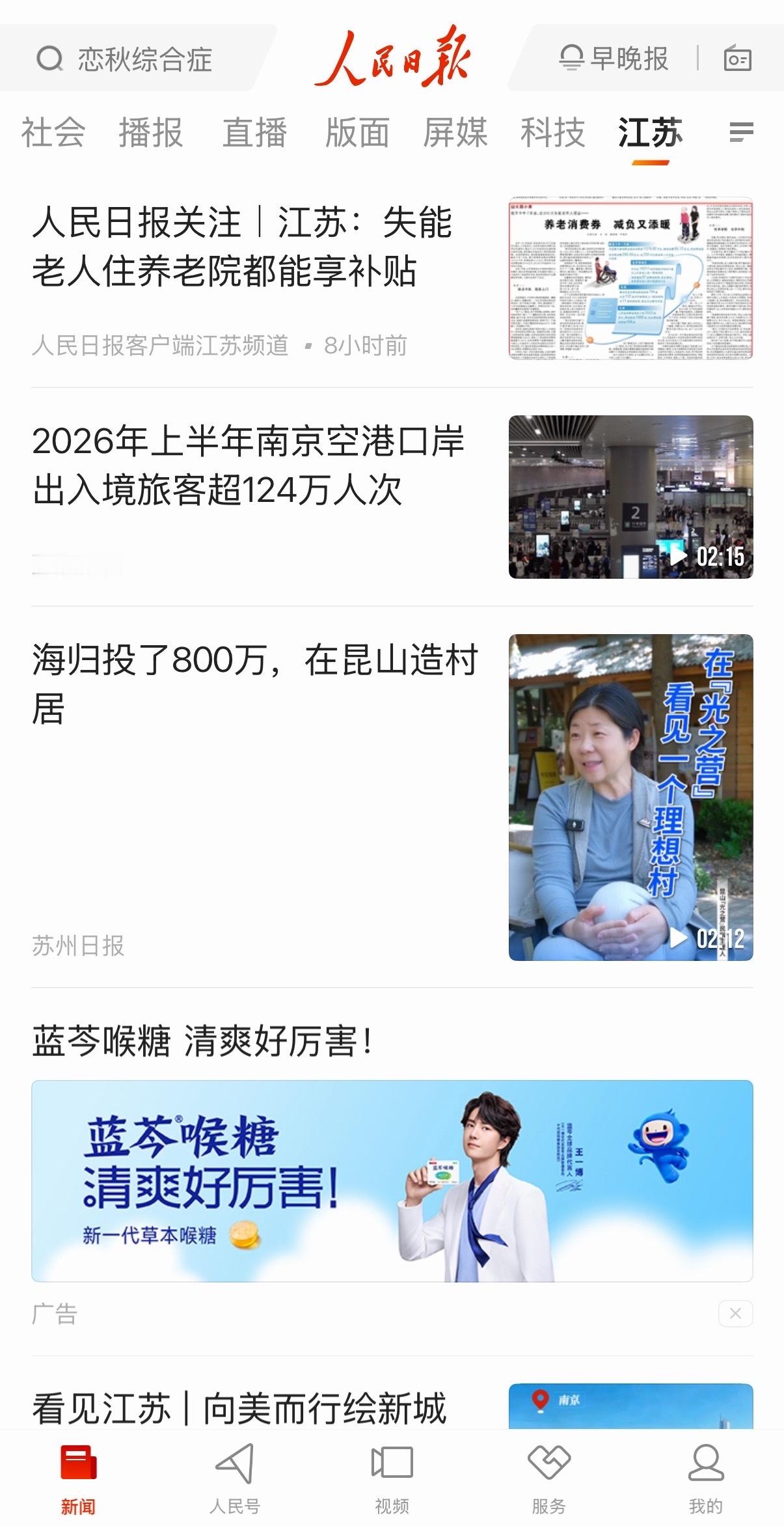The height and width of the screenshot is (1526, 784).
Task: Open the channel list menu icon
Action: click(741, 132)
